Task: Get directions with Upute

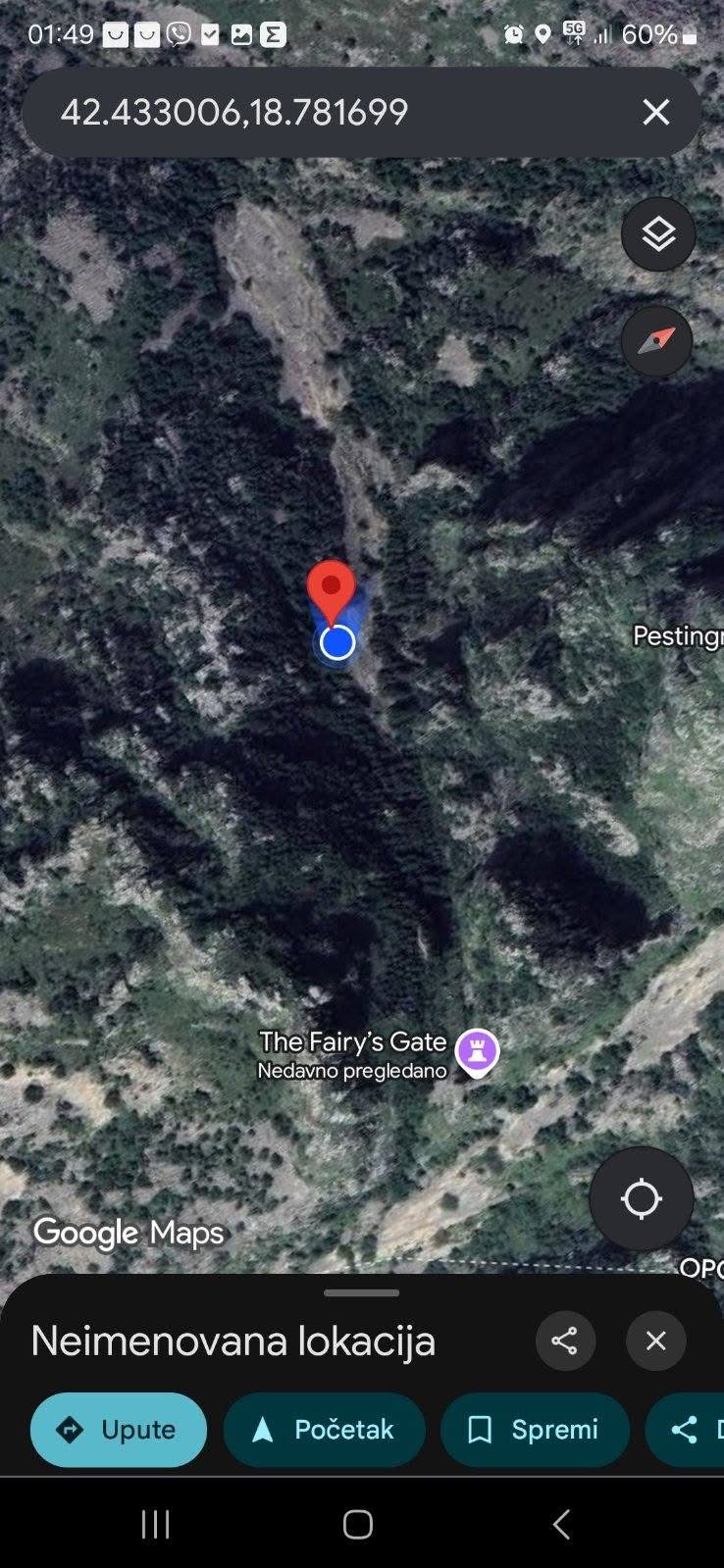Action: pyautogui.click(x=119, y=1430)
